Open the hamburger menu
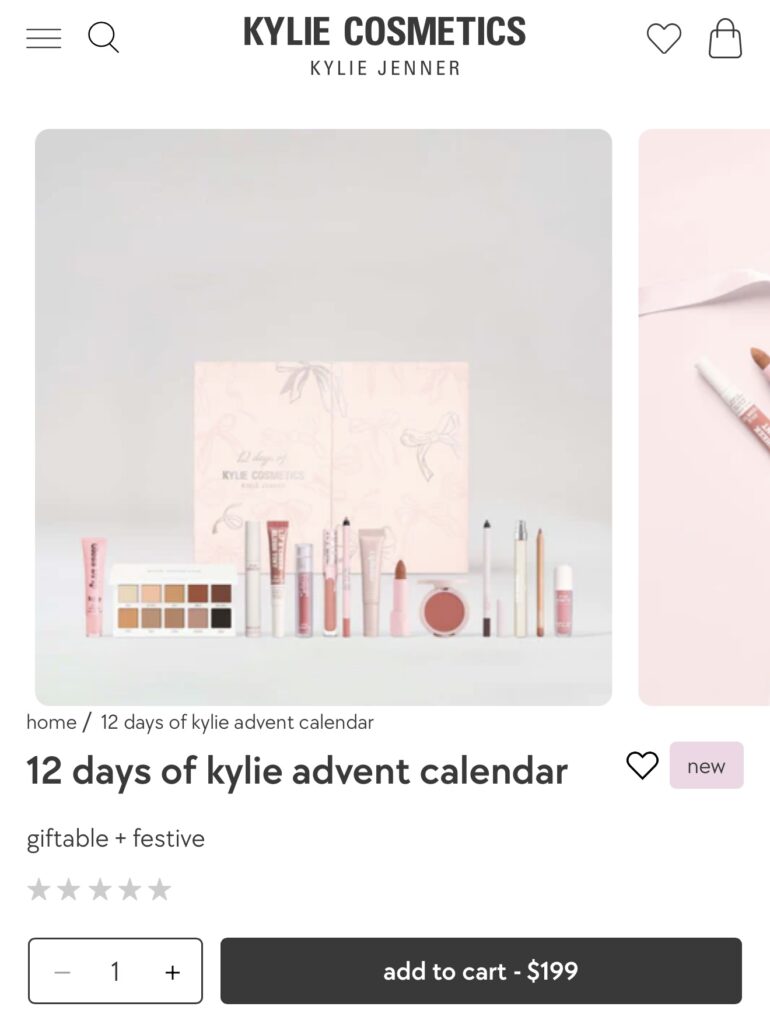Image resolution: width=770 pixels, height=1024 pixels. (x=43, y=39)
